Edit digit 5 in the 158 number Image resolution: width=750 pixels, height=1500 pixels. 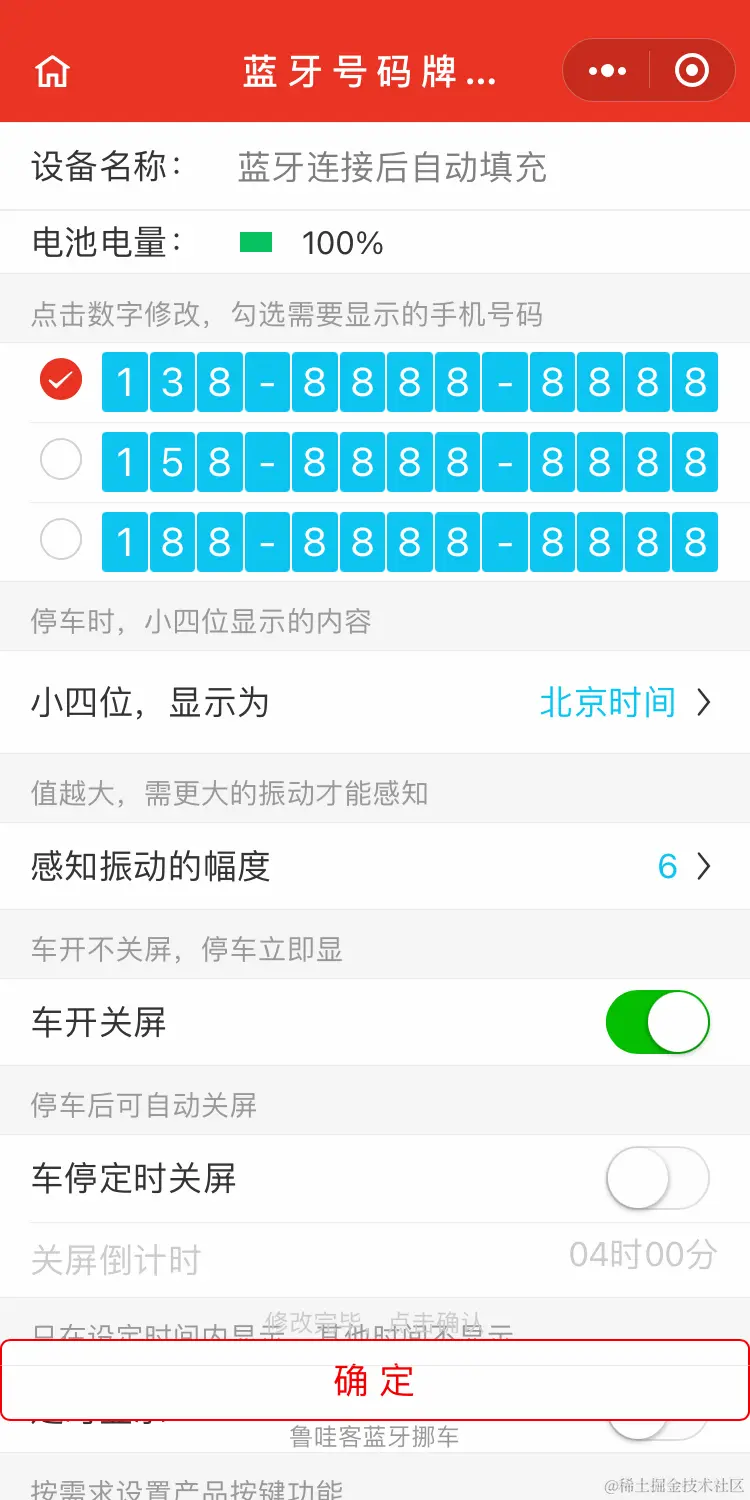(x=172, y=462)
